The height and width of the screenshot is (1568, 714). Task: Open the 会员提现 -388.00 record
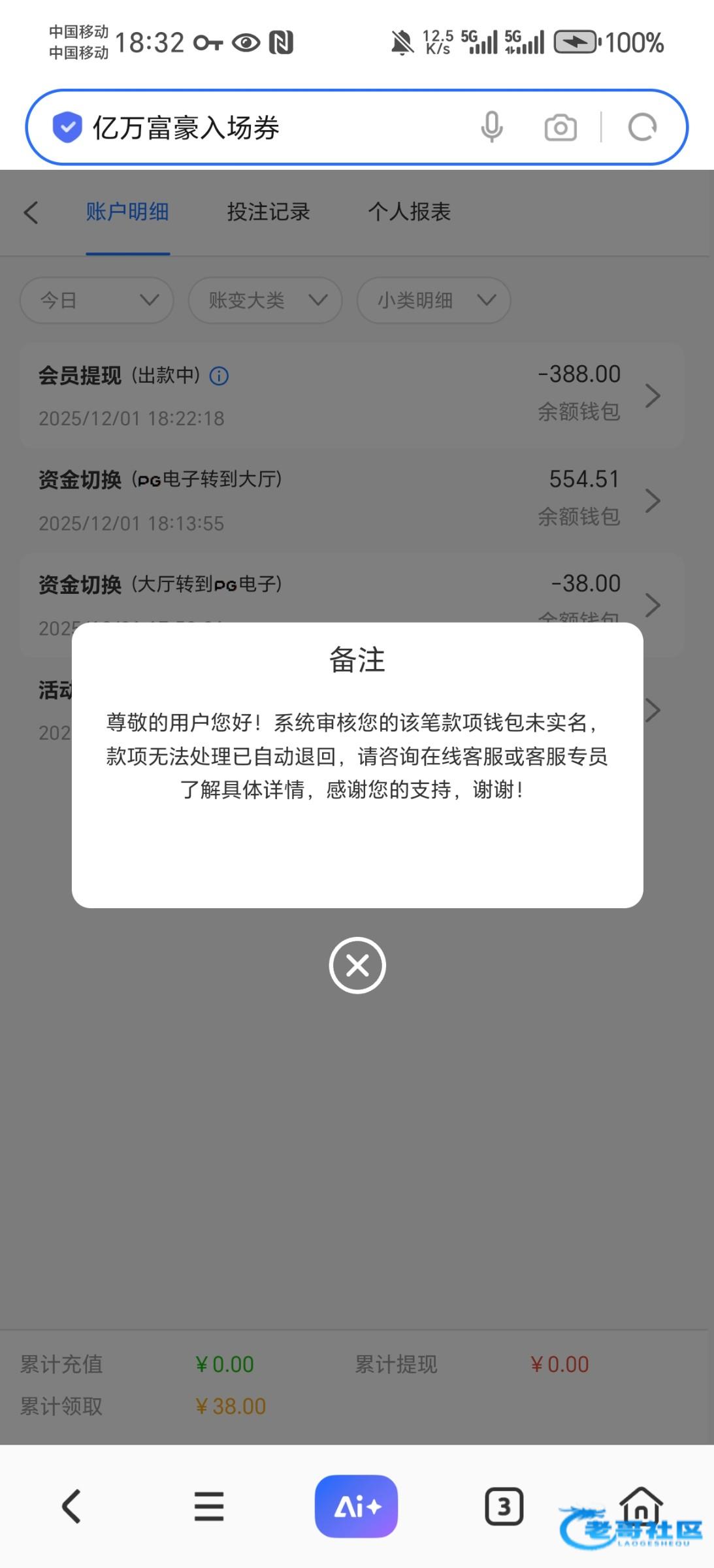(x=351, y=395)
